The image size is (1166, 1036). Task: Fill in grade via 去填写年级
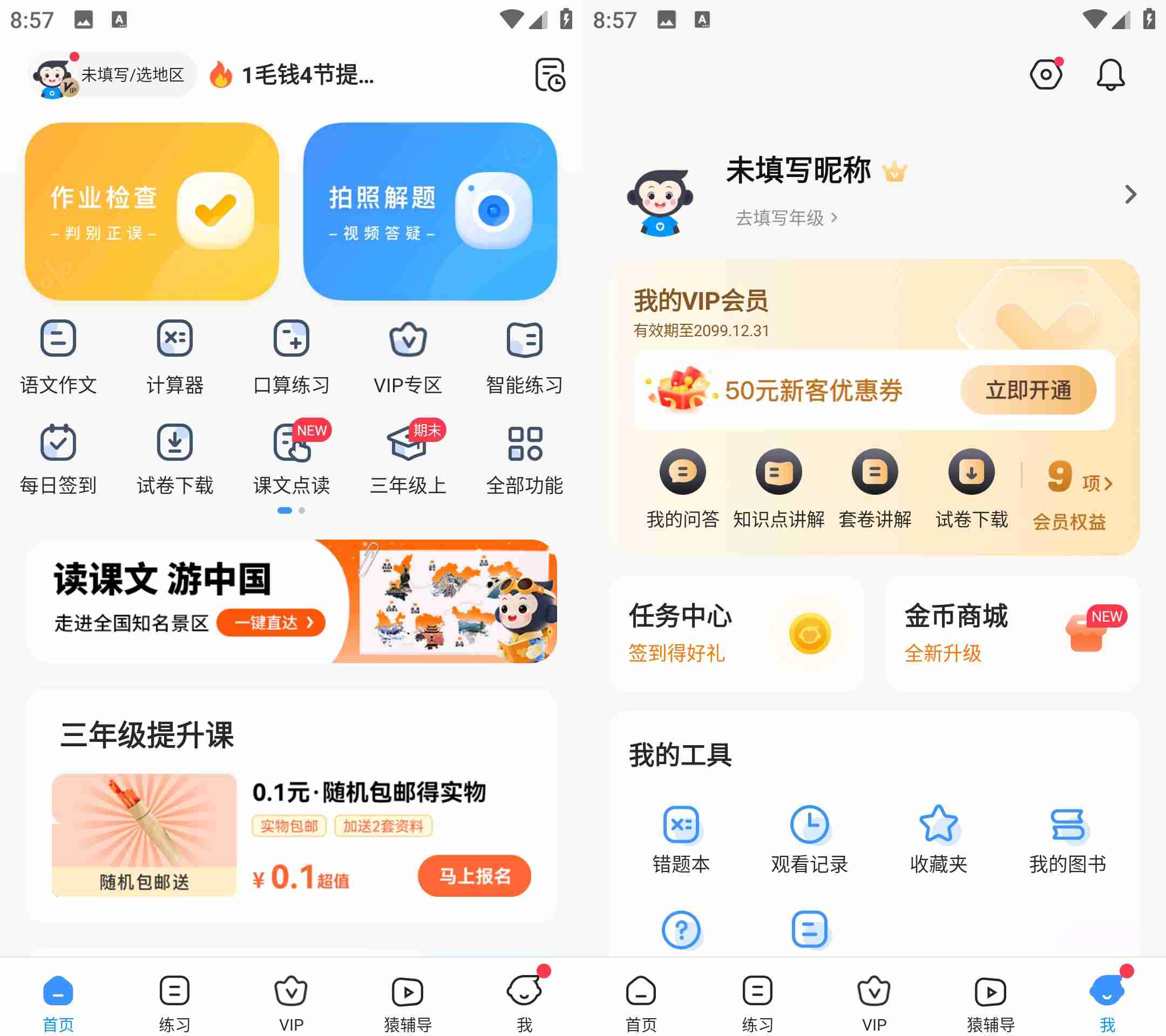coord(785,218)
